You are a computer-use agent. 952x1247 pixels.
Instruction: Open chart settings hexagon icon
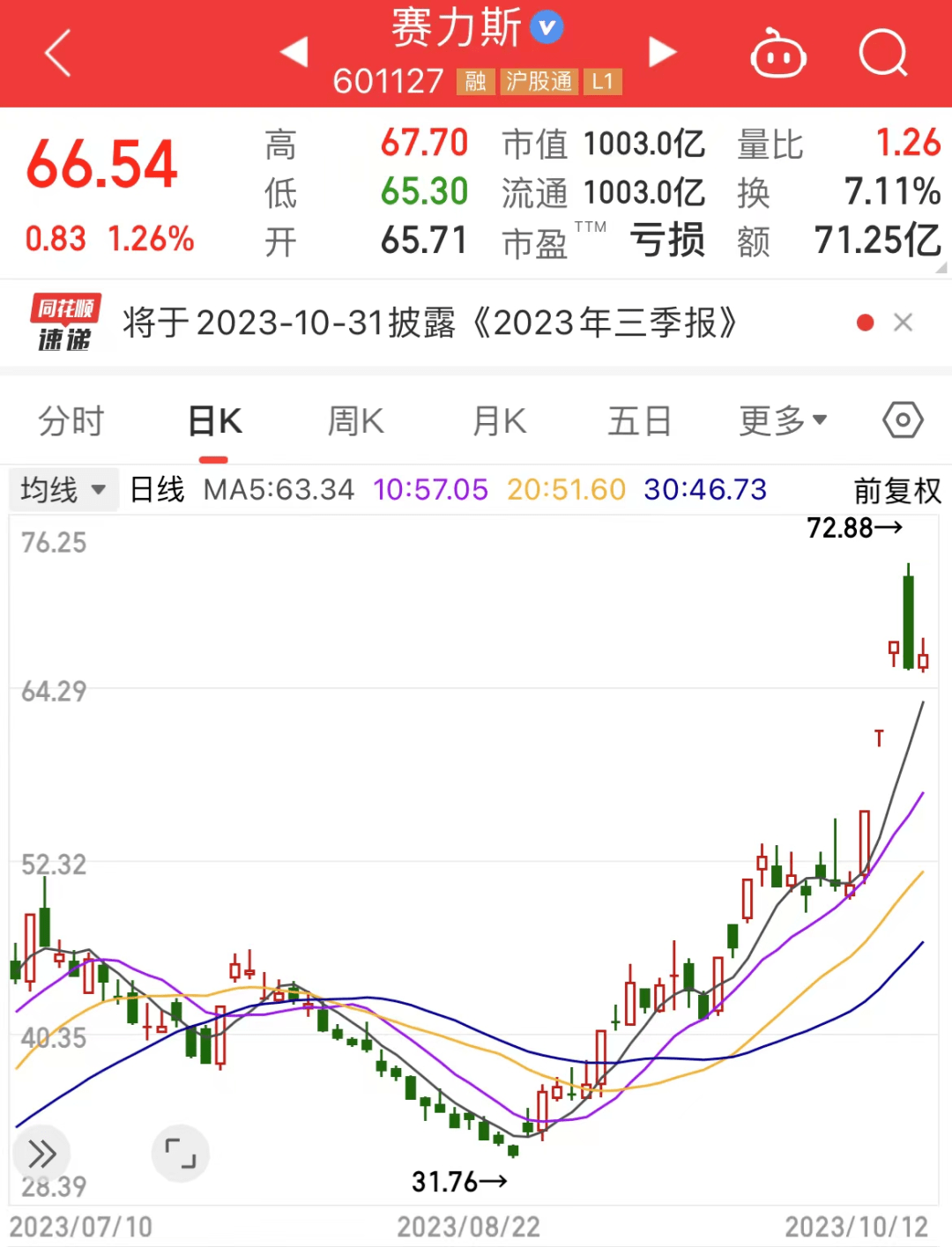[903, 420]
